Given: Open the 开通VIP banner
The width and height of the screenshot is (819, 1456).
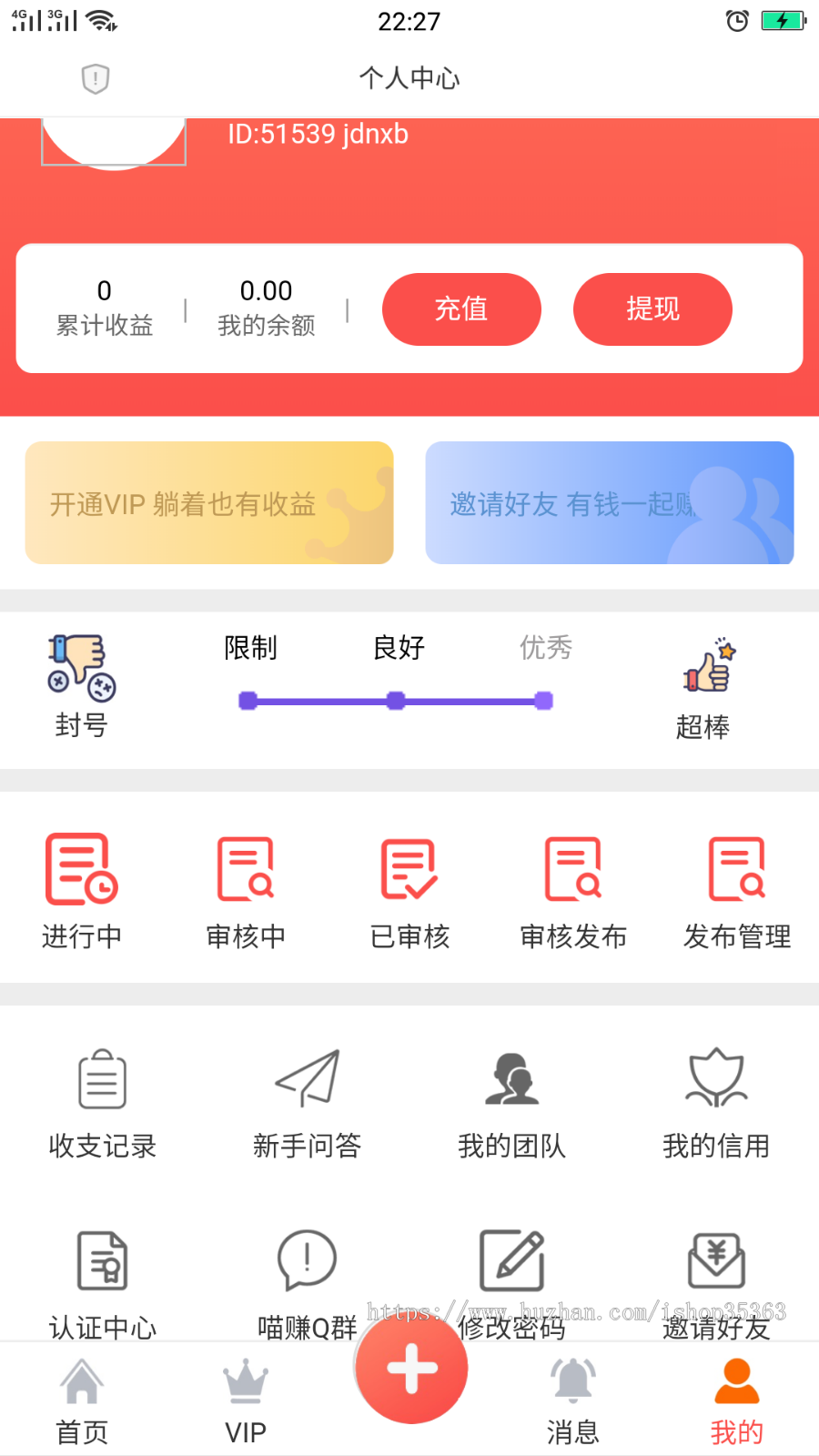Looking at the screenshot, I should (x=209, y=503).
